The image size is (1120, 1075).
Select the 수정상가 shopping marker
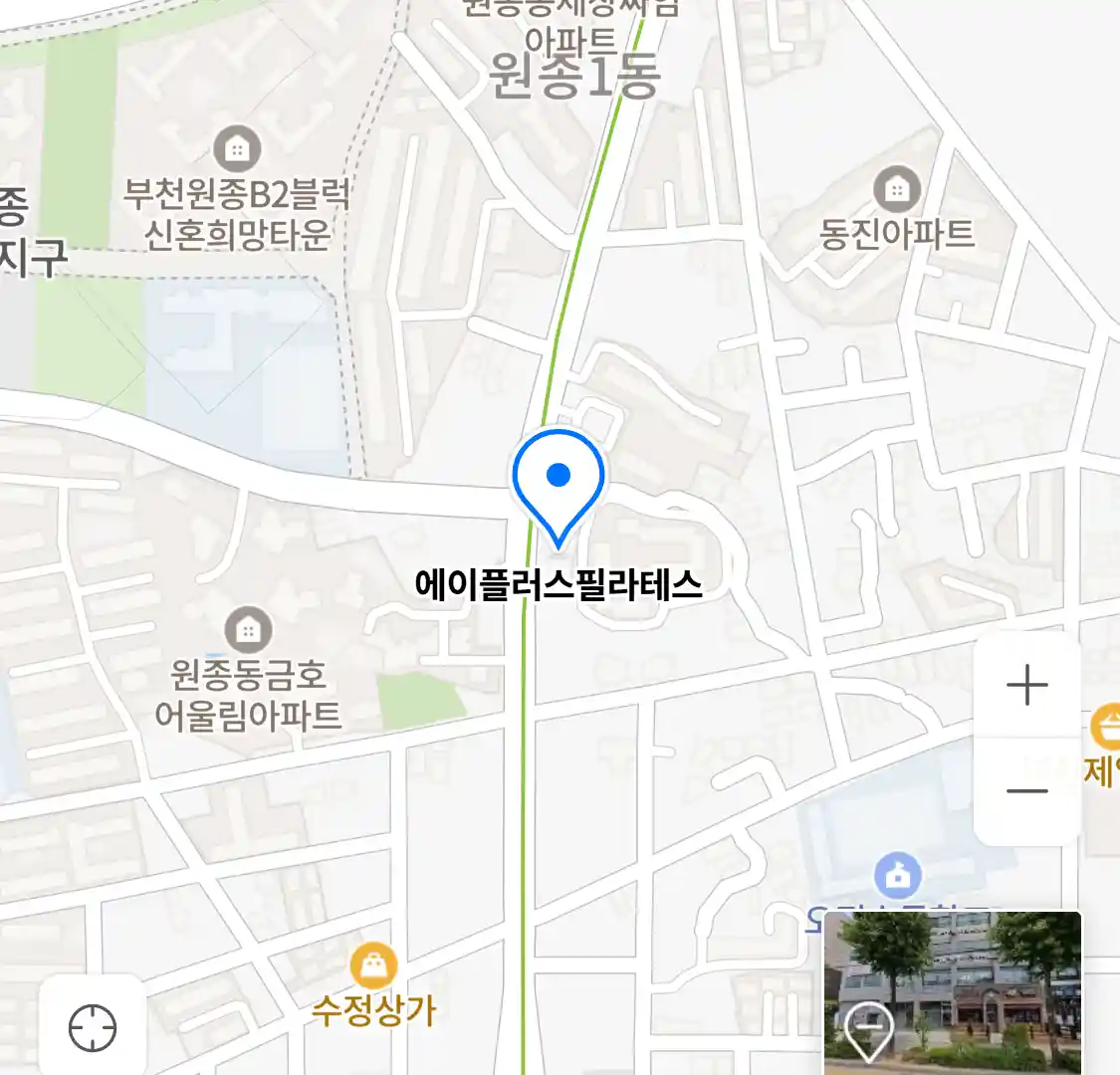click(374, 966)
